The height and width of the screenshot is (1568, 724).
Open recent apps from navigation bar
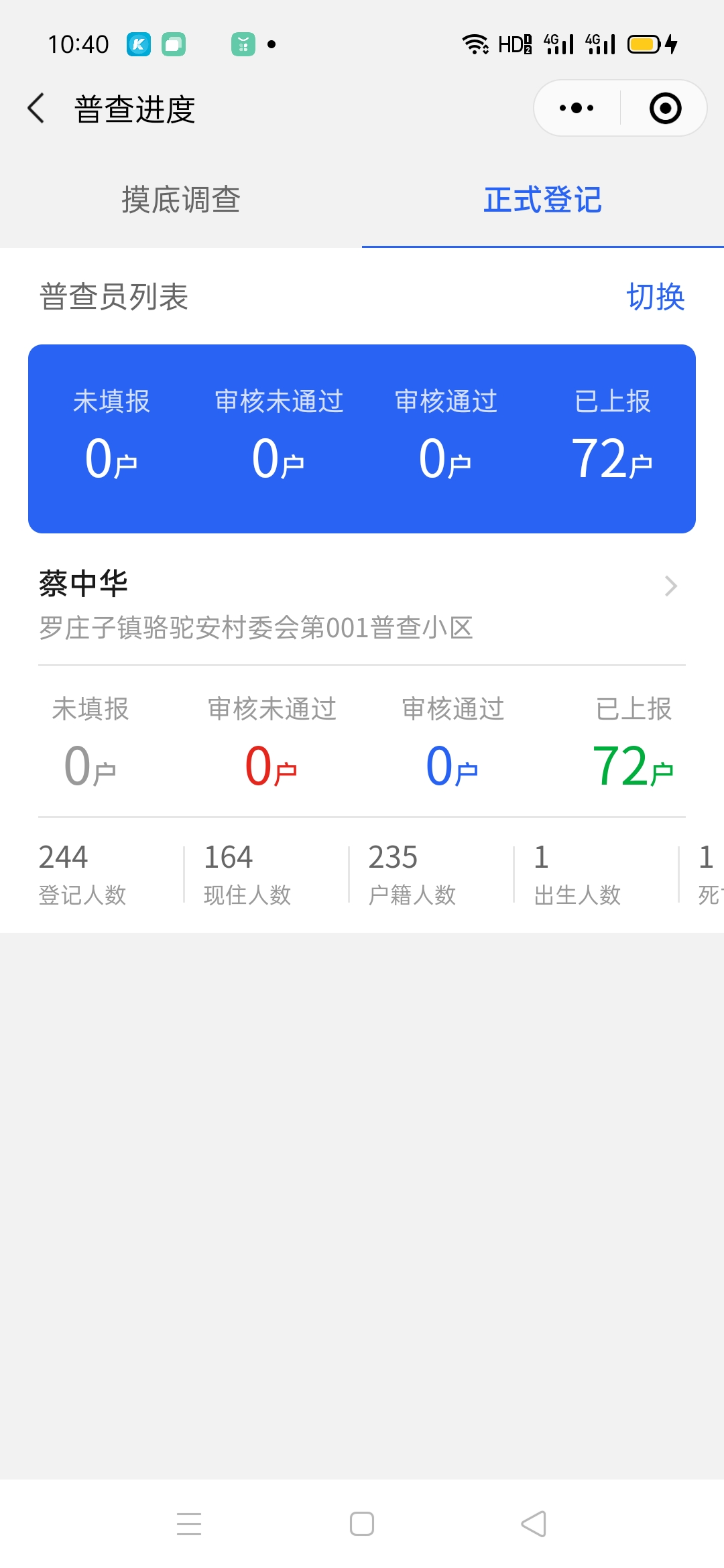(189, 1524)
